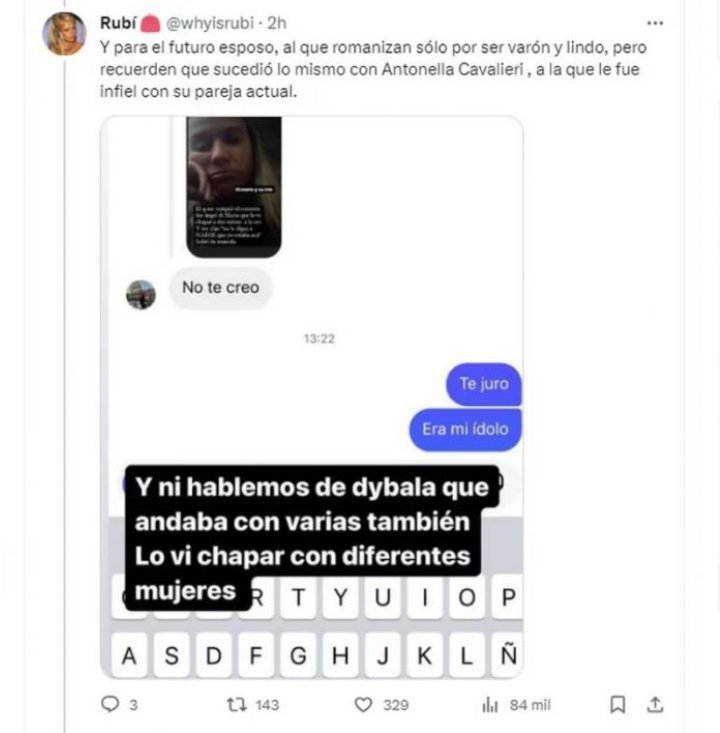View the tweet's analytics
This screenshot has height=733, width=720.
490,705
